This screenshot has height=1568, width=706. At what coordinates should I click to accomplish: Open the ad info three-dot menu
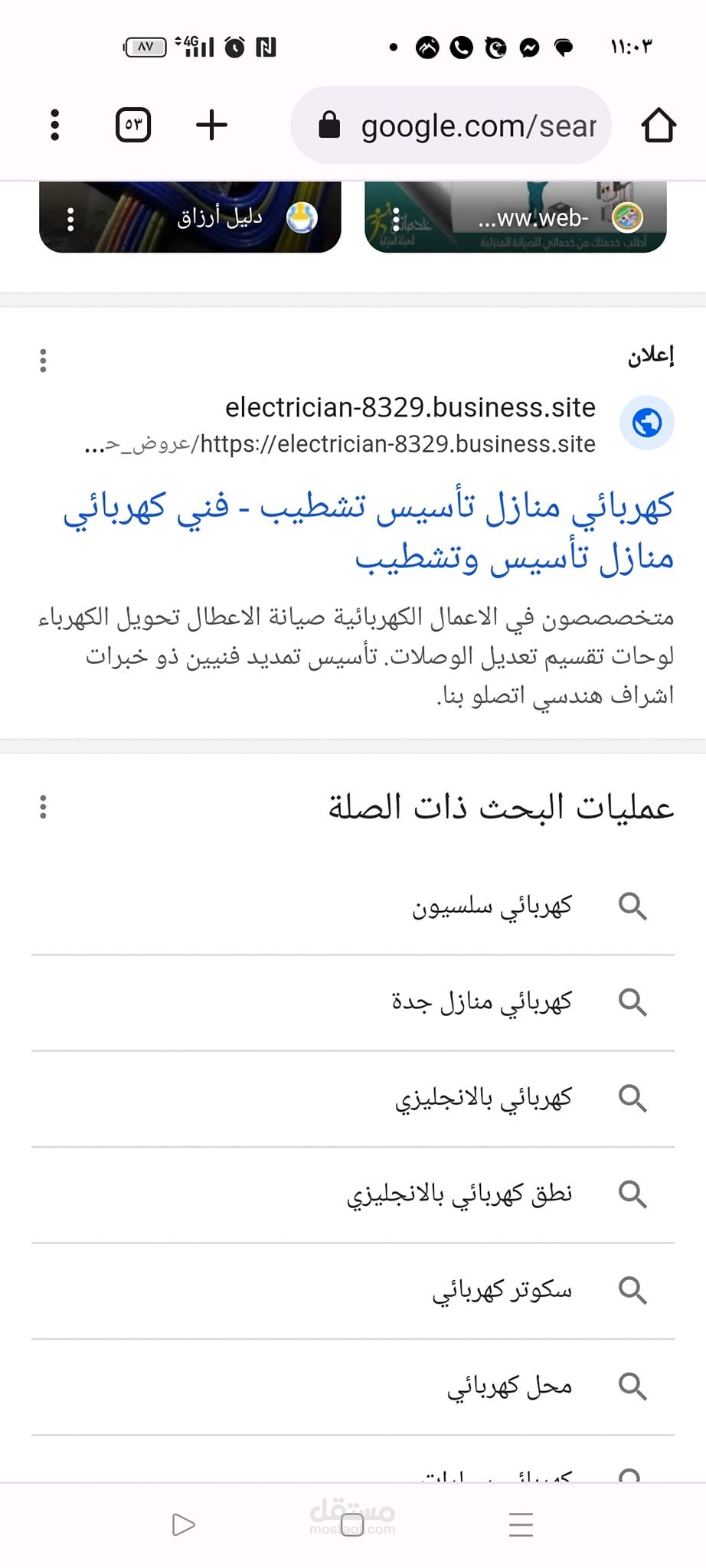coord(43,361)
